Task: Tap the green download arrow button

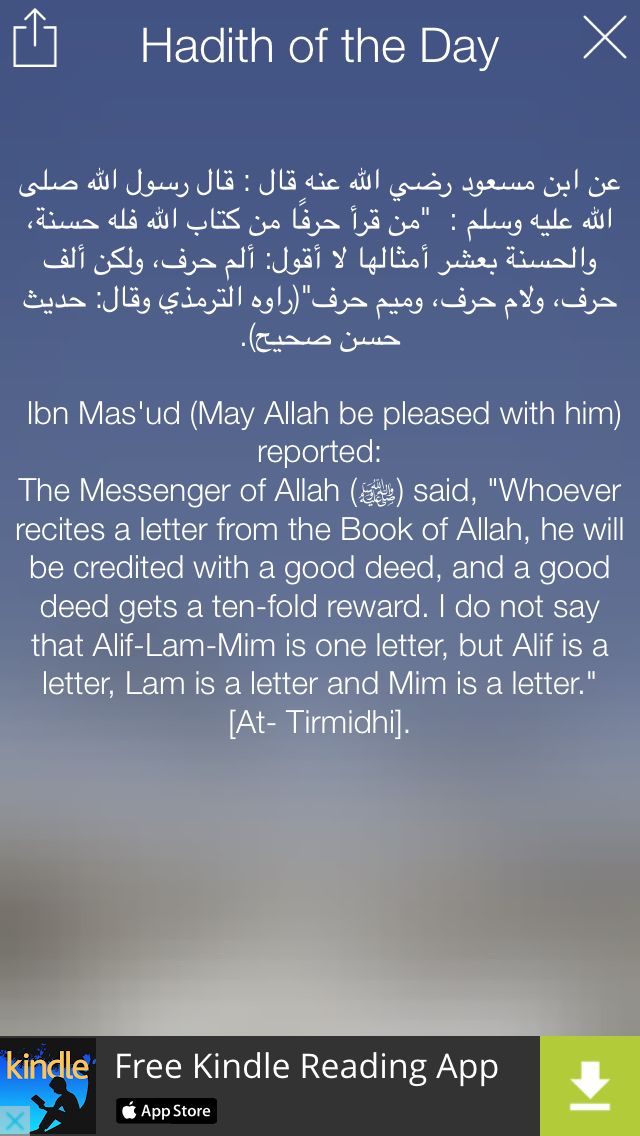Action: [590, 1085]
